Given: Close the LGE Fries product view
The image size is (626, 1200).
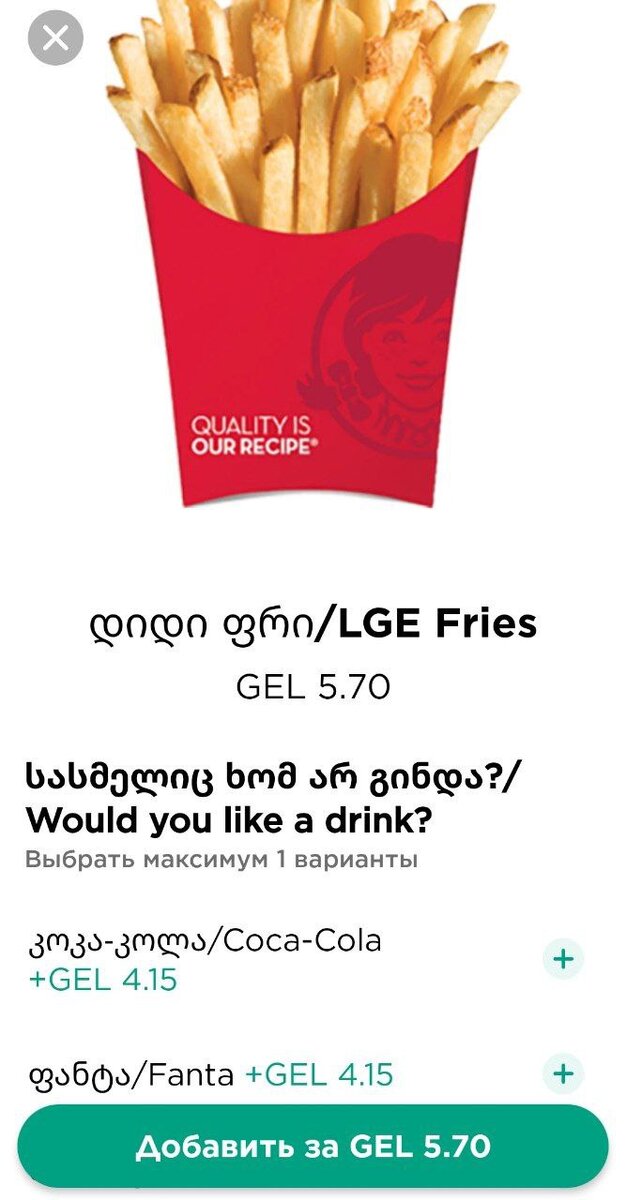Looking at the screenshot, I should [56, 39].
